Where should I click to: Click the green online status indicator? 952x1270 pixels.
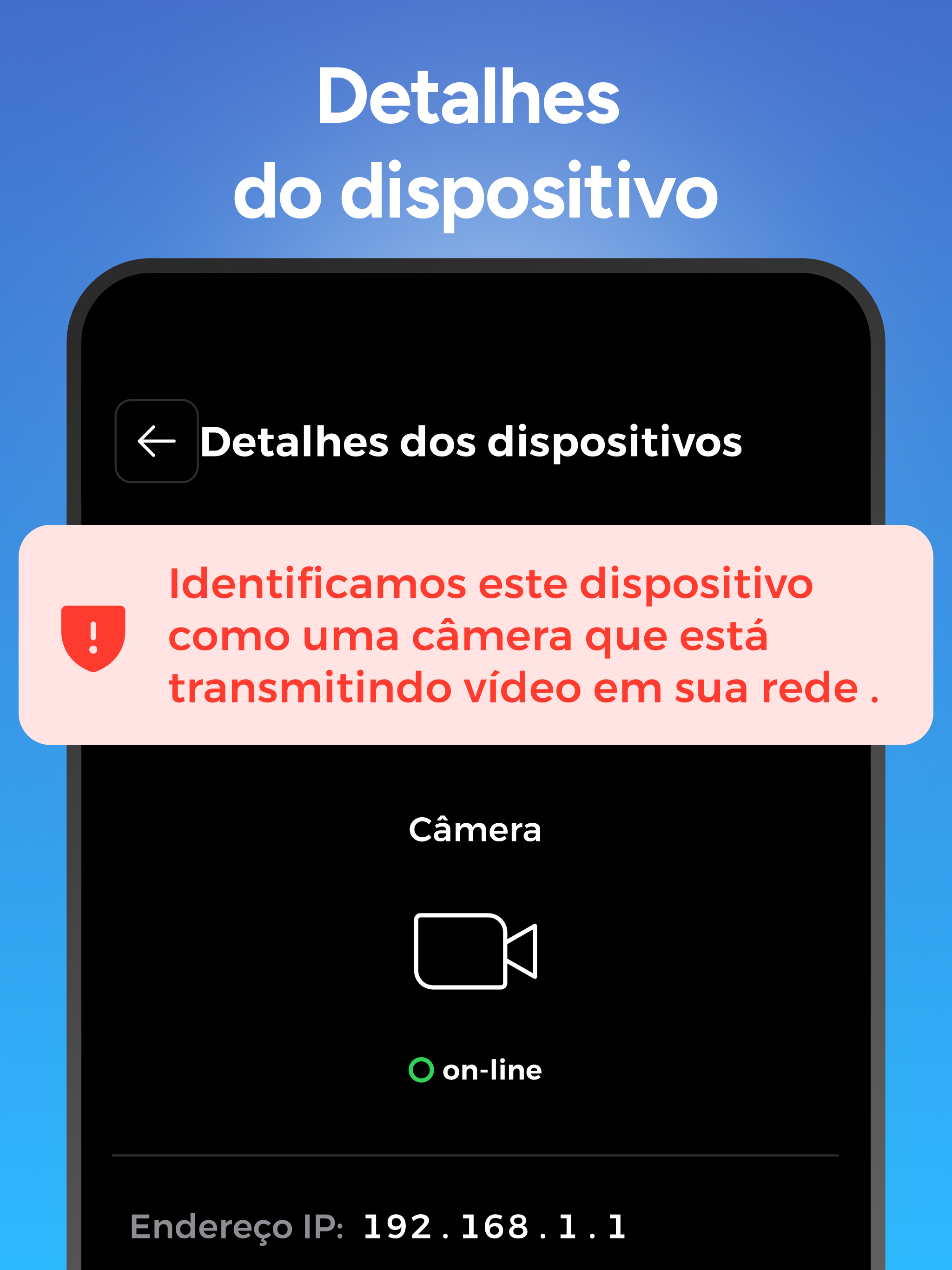(x=422, y=1069)
